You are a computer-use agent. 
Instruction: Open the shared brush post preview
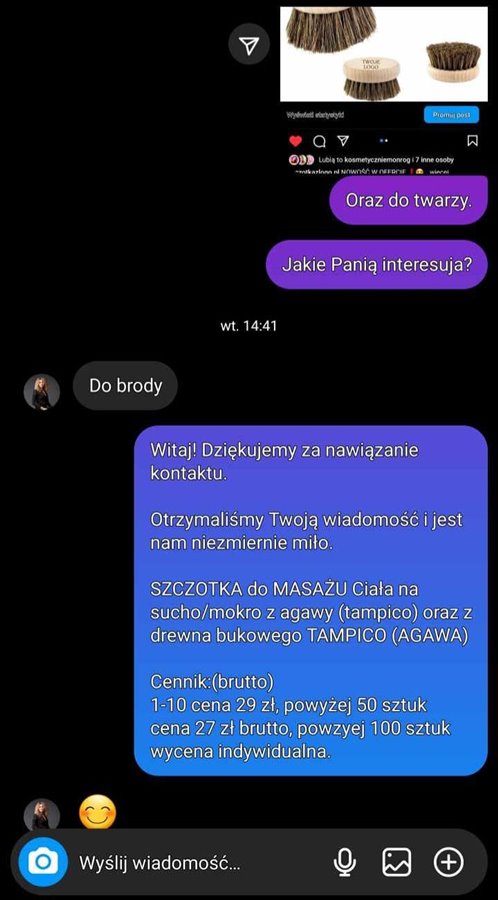(384, 87)
